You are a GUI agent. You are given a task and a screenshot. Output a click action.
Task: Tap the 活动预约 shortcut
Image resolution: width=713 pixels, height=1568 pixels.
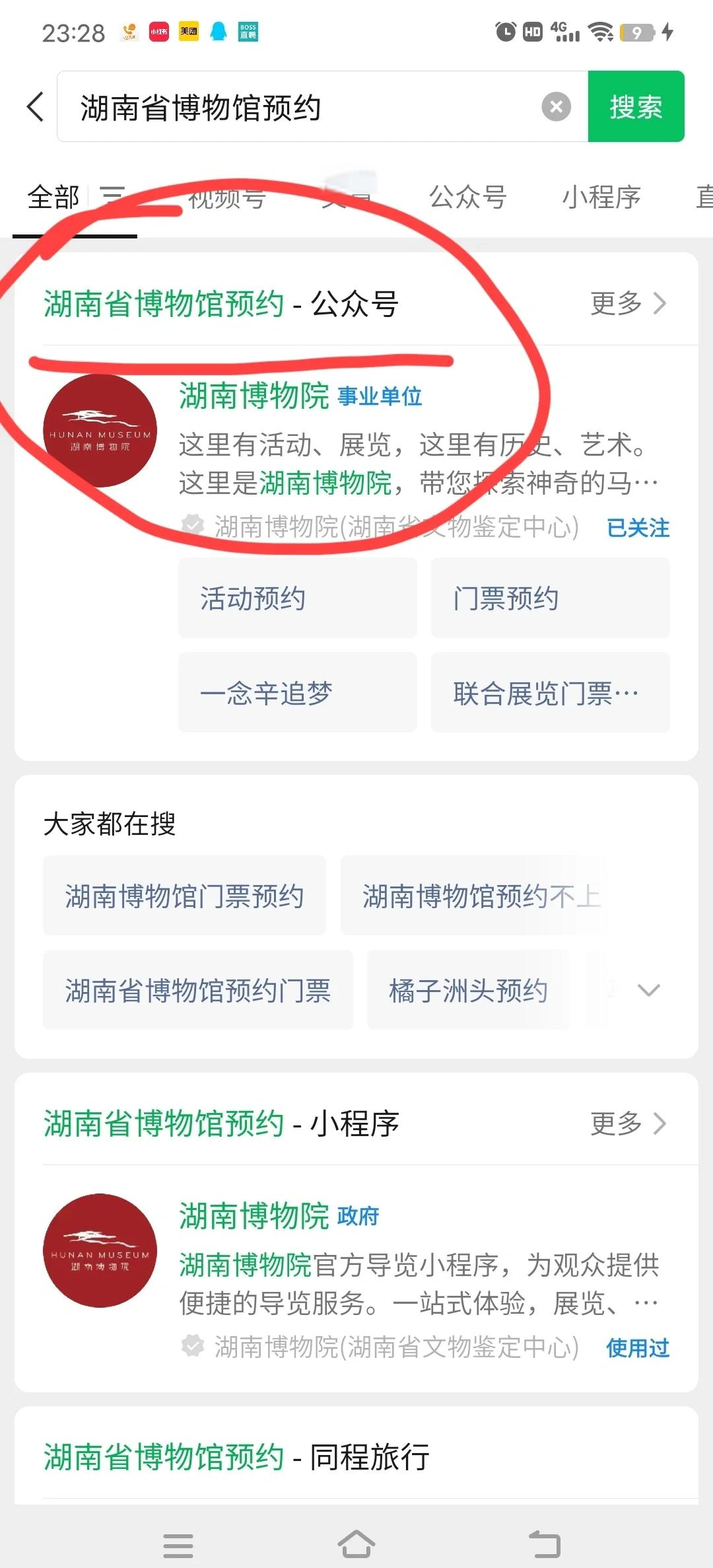(x=298, y=598)
